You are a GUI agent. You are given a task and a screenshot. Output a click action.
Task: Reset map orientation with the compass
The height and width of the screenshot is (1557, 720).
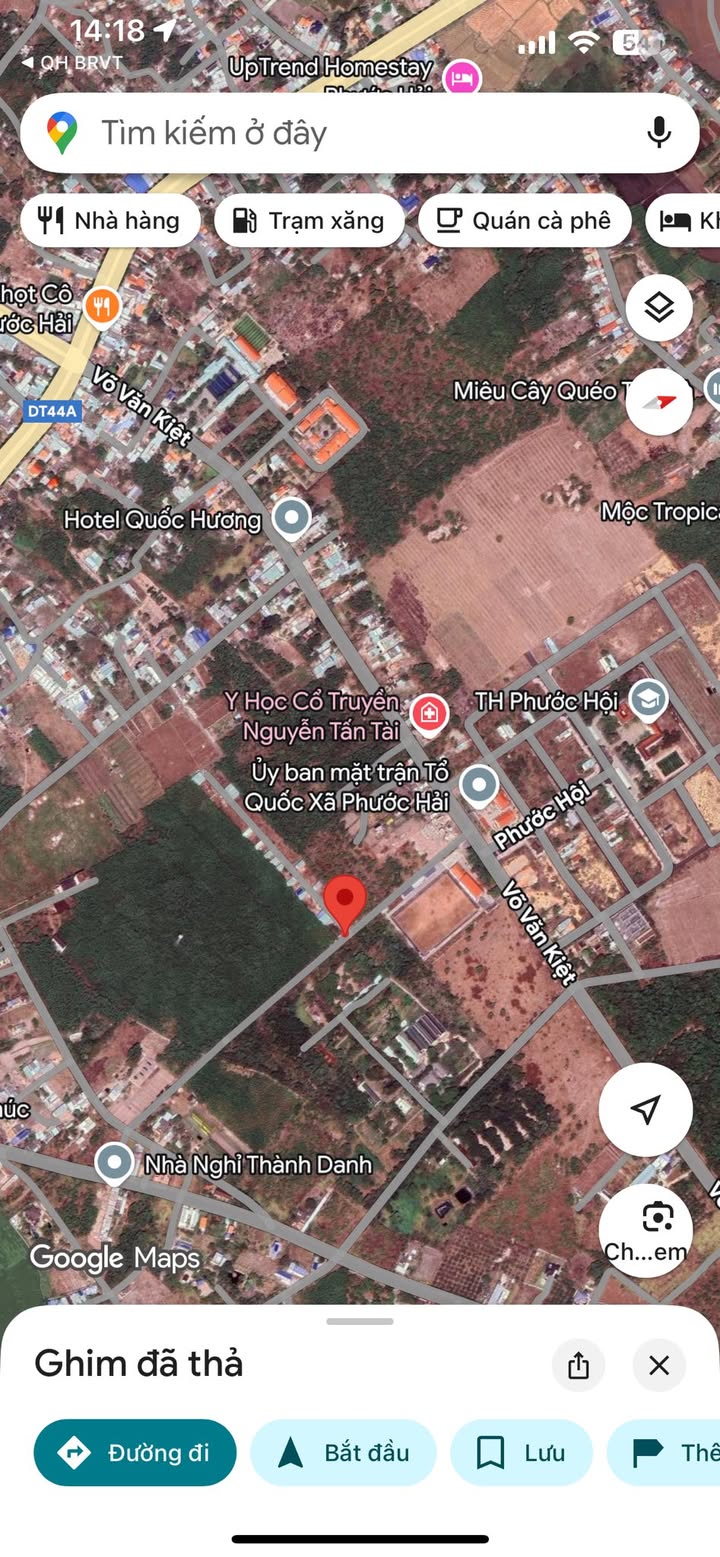(659, 401)
